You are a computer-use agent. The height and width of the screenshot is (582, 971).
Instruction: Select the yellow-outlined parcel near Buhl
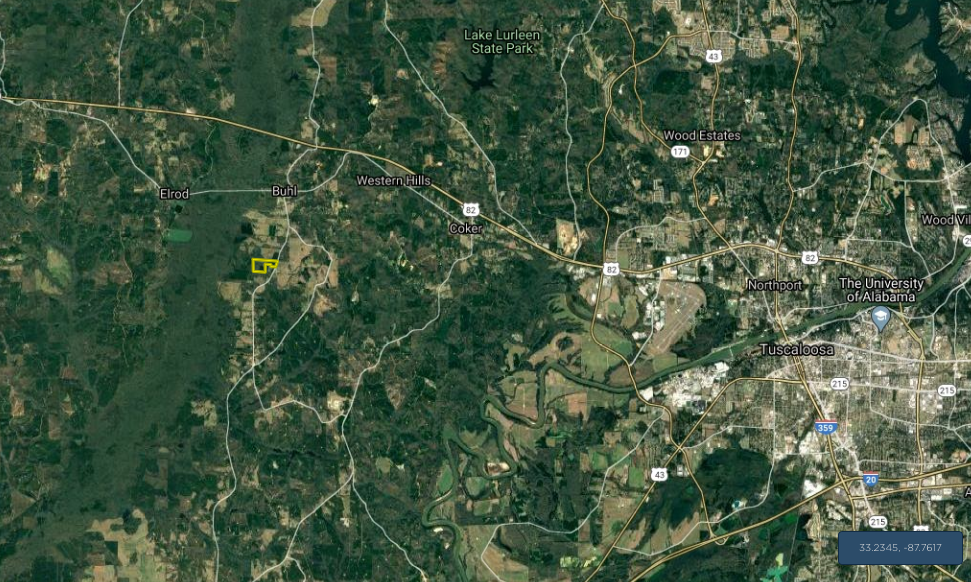[263, 265]
